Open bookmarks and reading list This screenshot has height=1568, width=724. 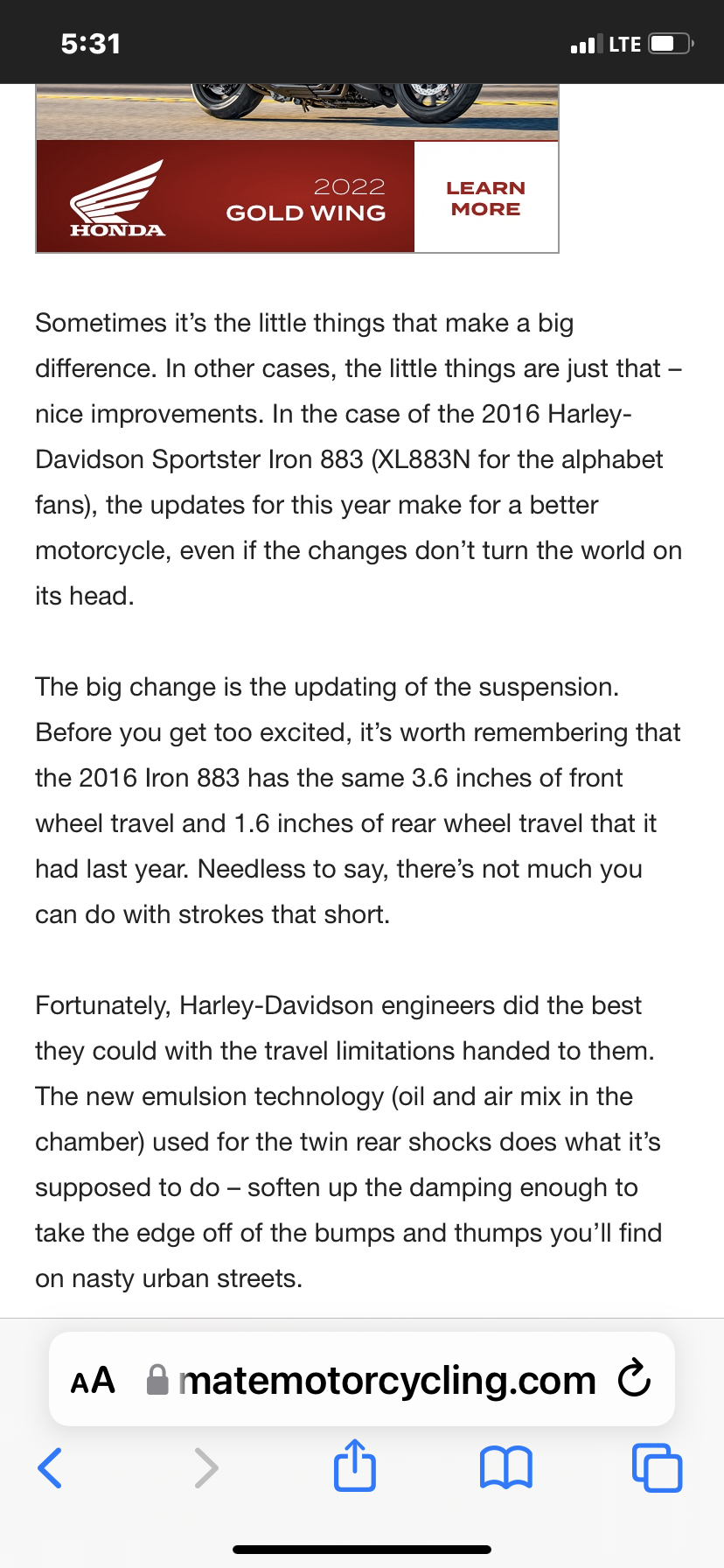click(x=505, y=1467)
